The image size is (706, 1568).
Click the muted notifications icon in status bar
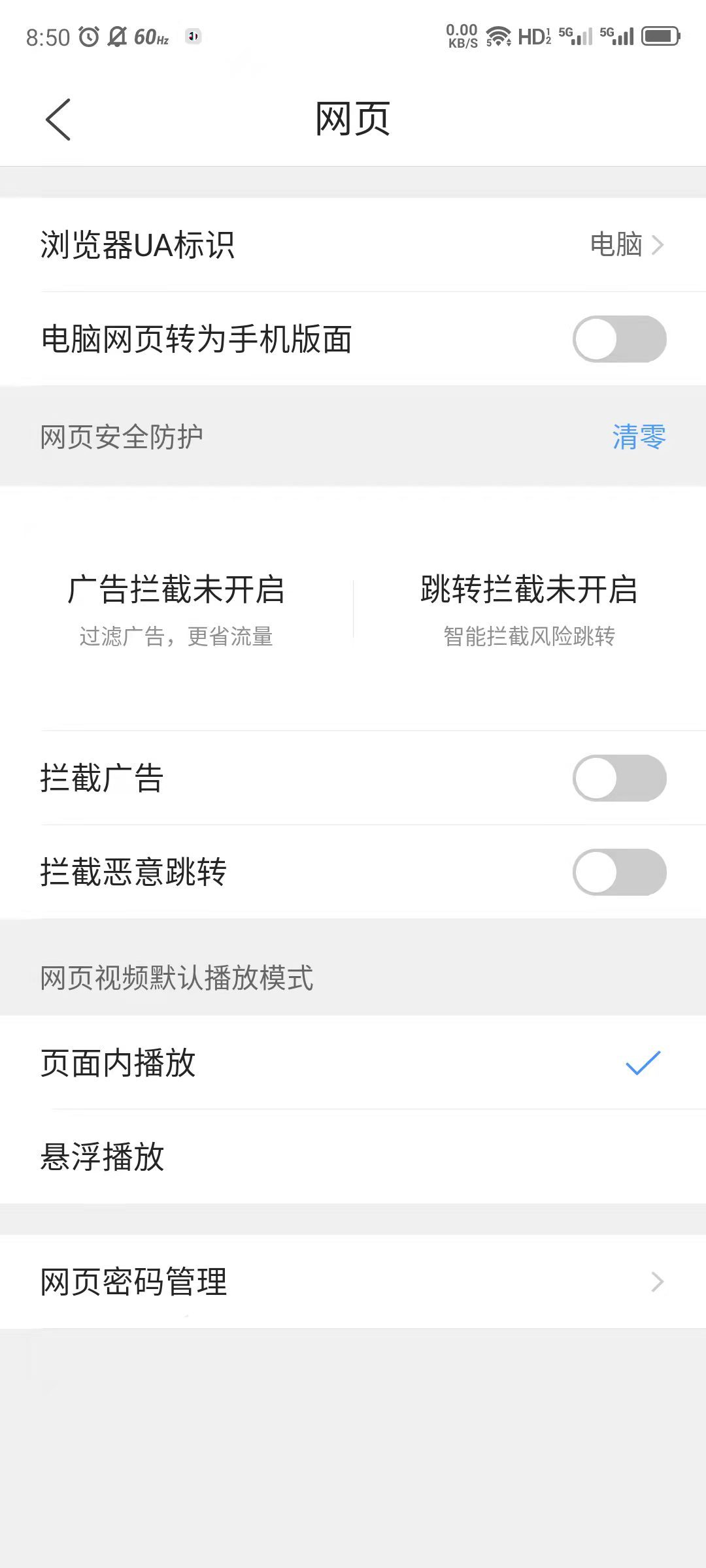[x=116, y=36]
